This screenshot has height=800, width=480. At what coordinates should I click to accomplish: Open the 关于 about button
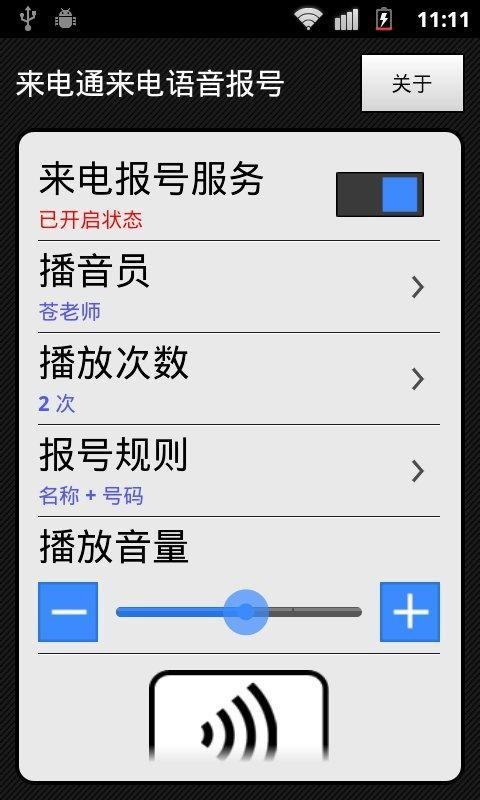pyautogui.click(x=412, y=83)
